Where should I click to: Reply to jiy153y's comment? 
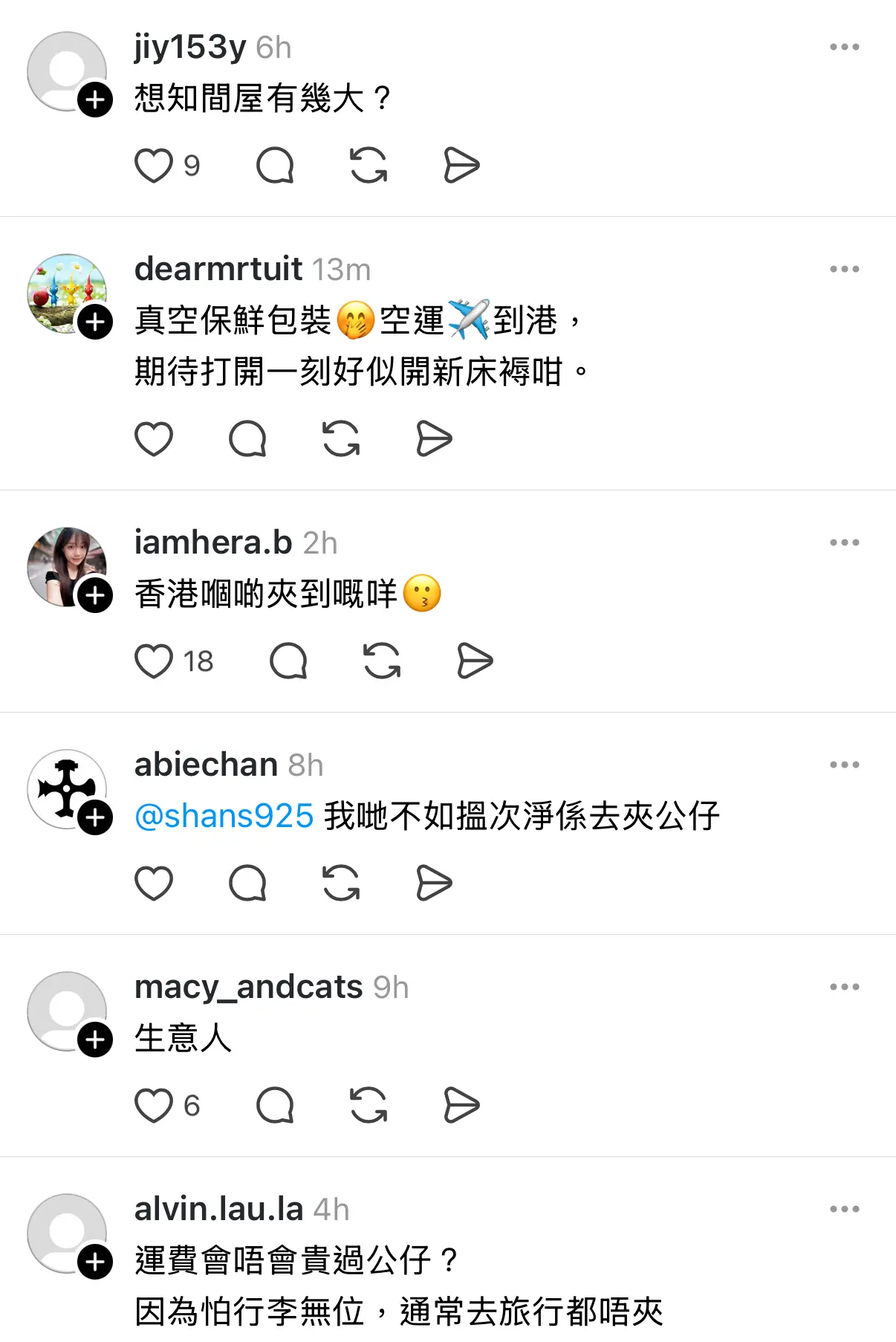click(275, 165)
